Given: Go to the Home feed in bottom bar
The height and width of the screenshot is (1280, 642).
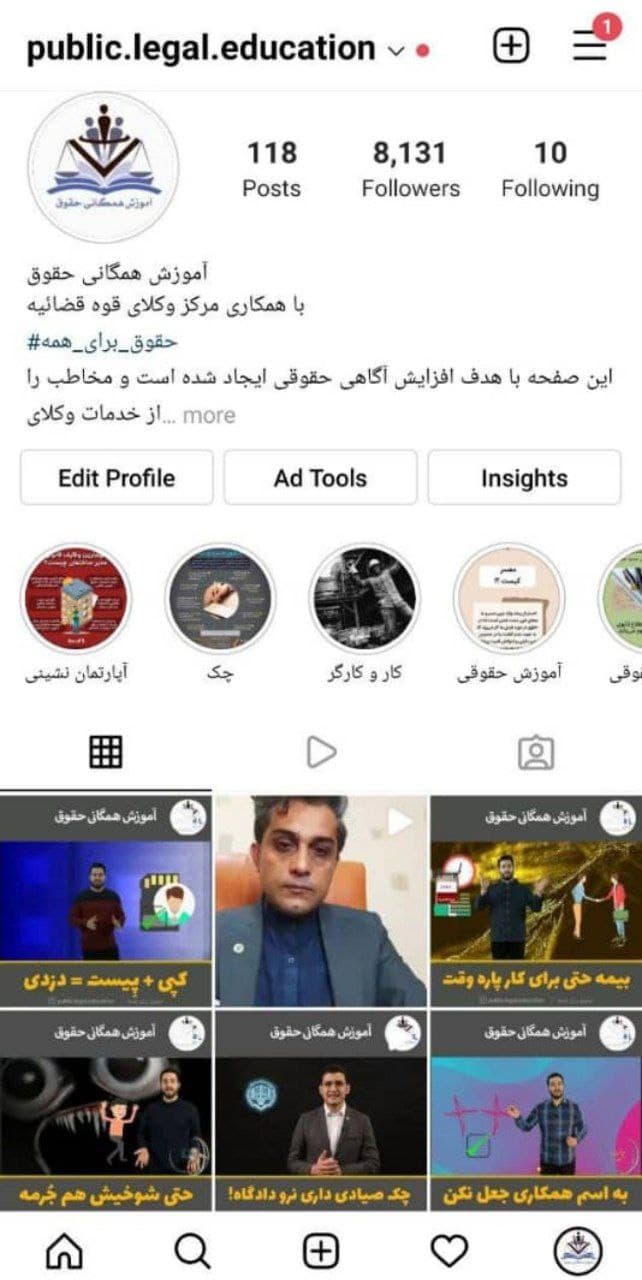Looking at the screenshot, I should pyautogui.click(x=65, y=1249).
